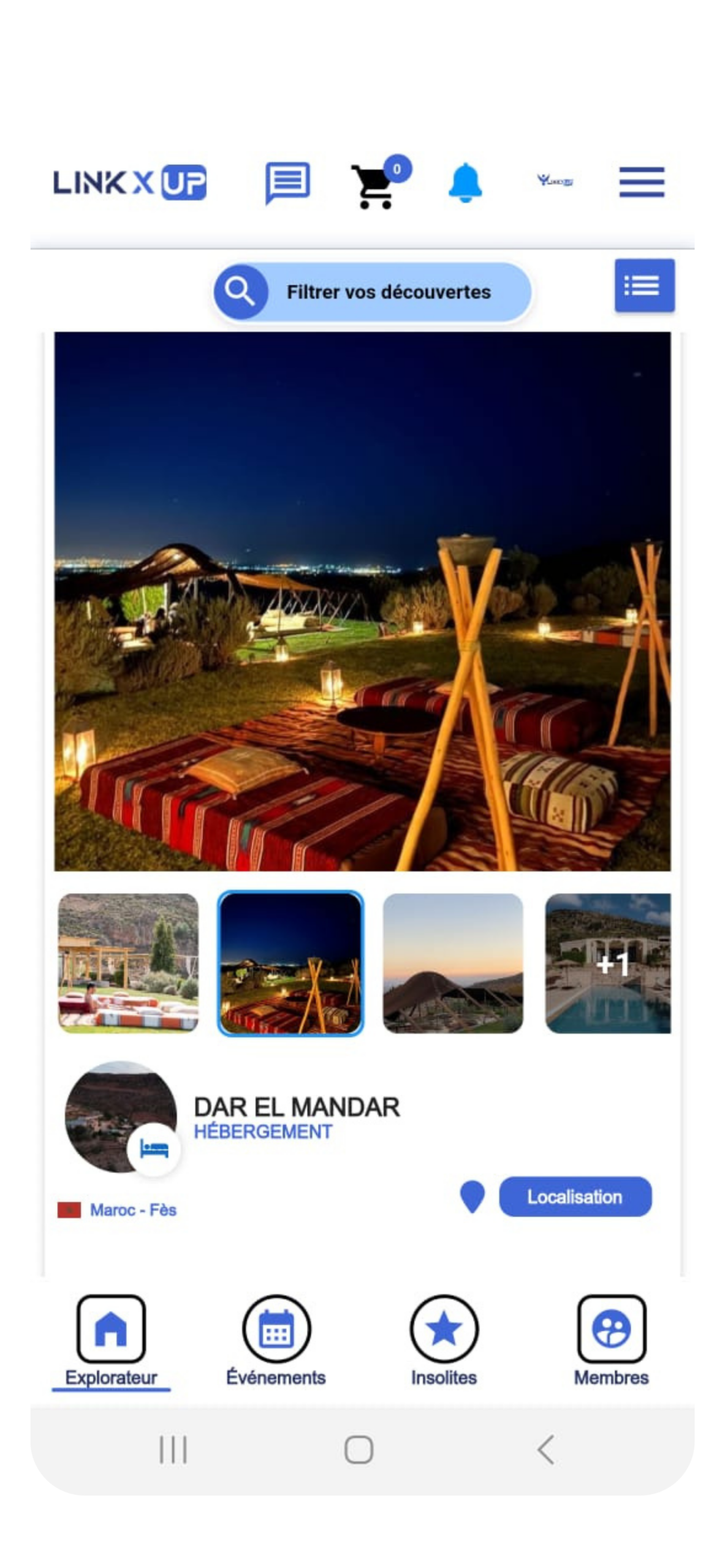The width and height of the screenshot is (725, 1568).
Task: Open Dar El Mandar profile picture
Action: pos(121,1117)
